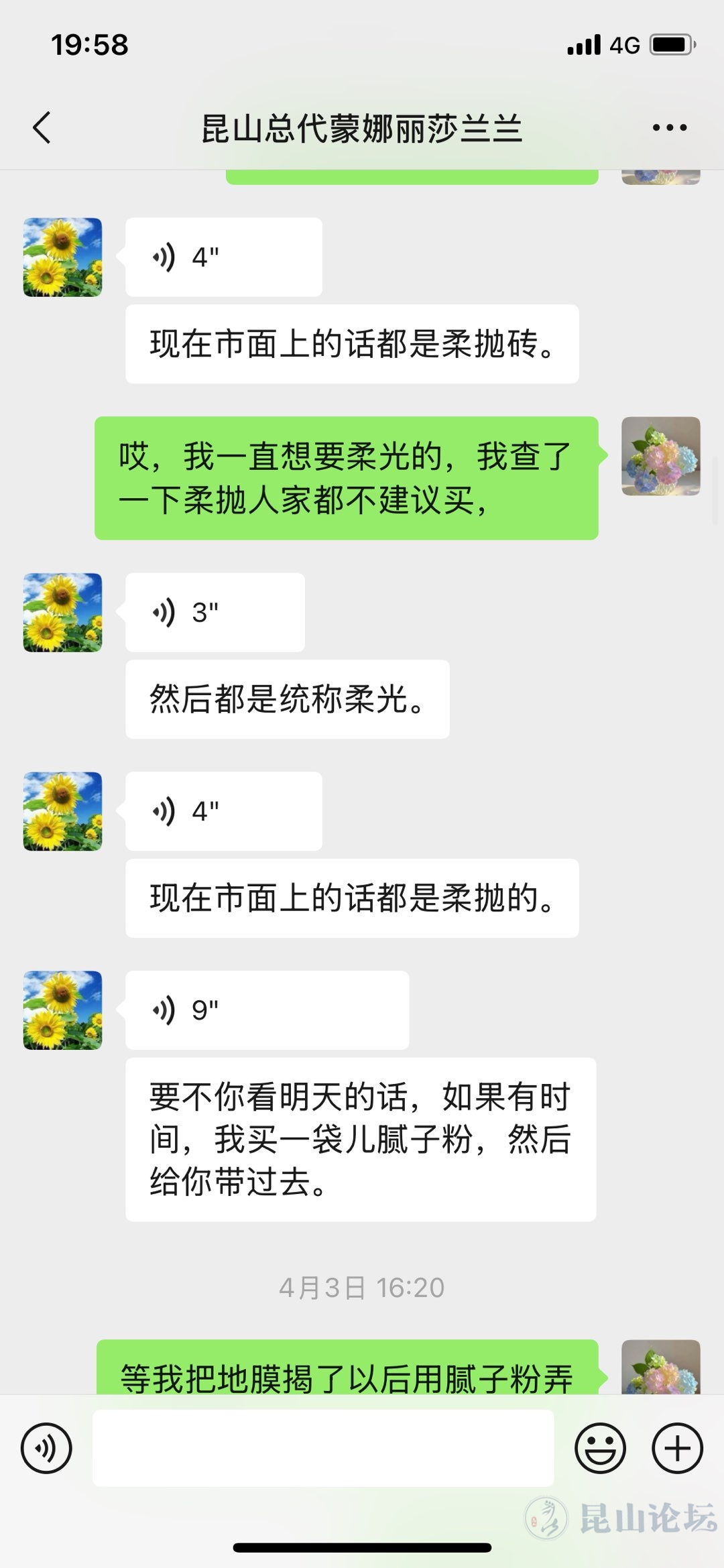Play the 3" voice message
724x1568 pixels.
coord(215,613)
